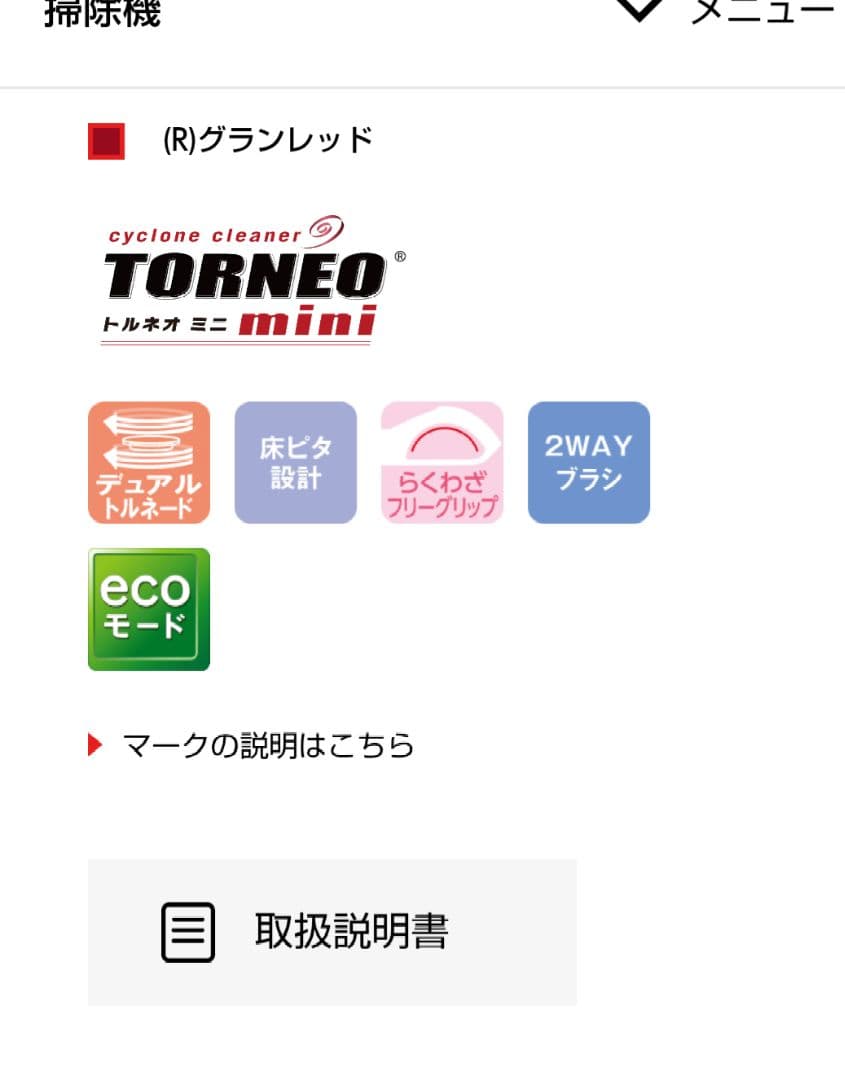Select the デュアルトルネード feature icon

pyautogui.click(x=148, y=462)
